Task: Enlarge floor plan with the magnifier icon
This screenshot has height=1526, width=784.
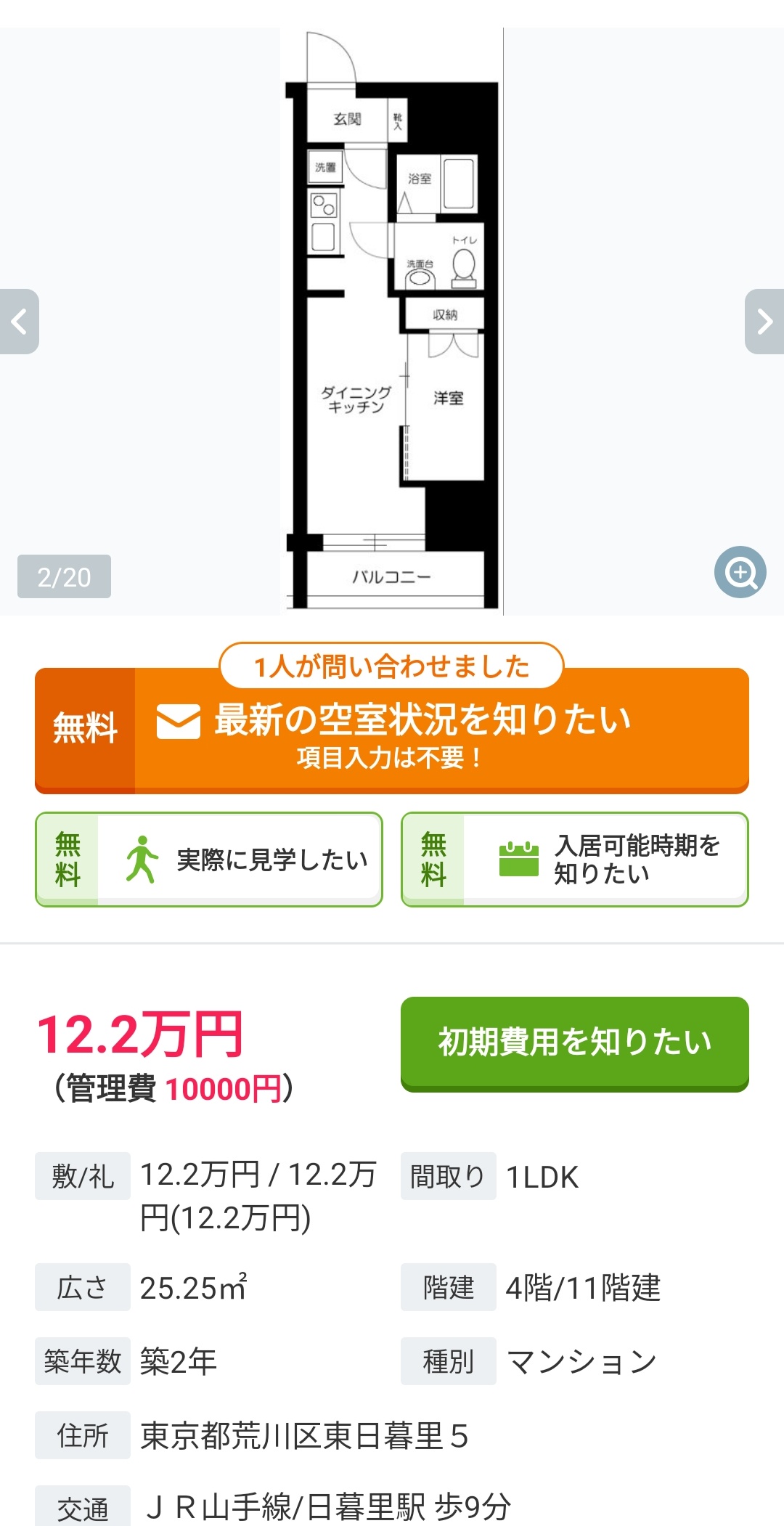Action: (740, 572)
